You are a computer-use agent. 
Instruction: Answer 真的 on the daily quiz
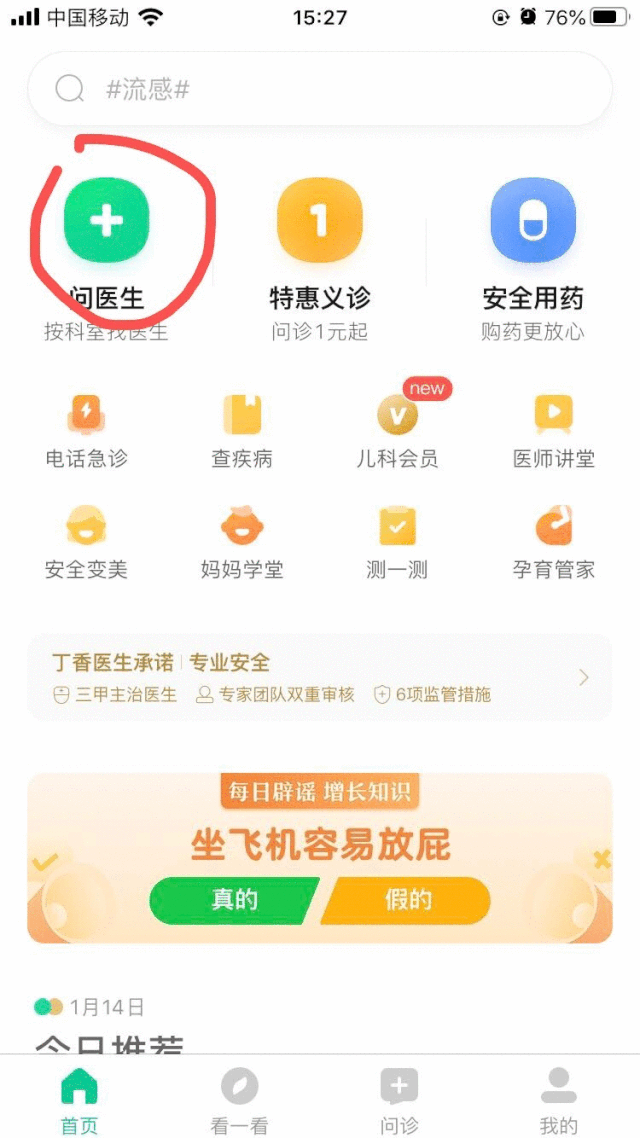click(x=234, y=900)
